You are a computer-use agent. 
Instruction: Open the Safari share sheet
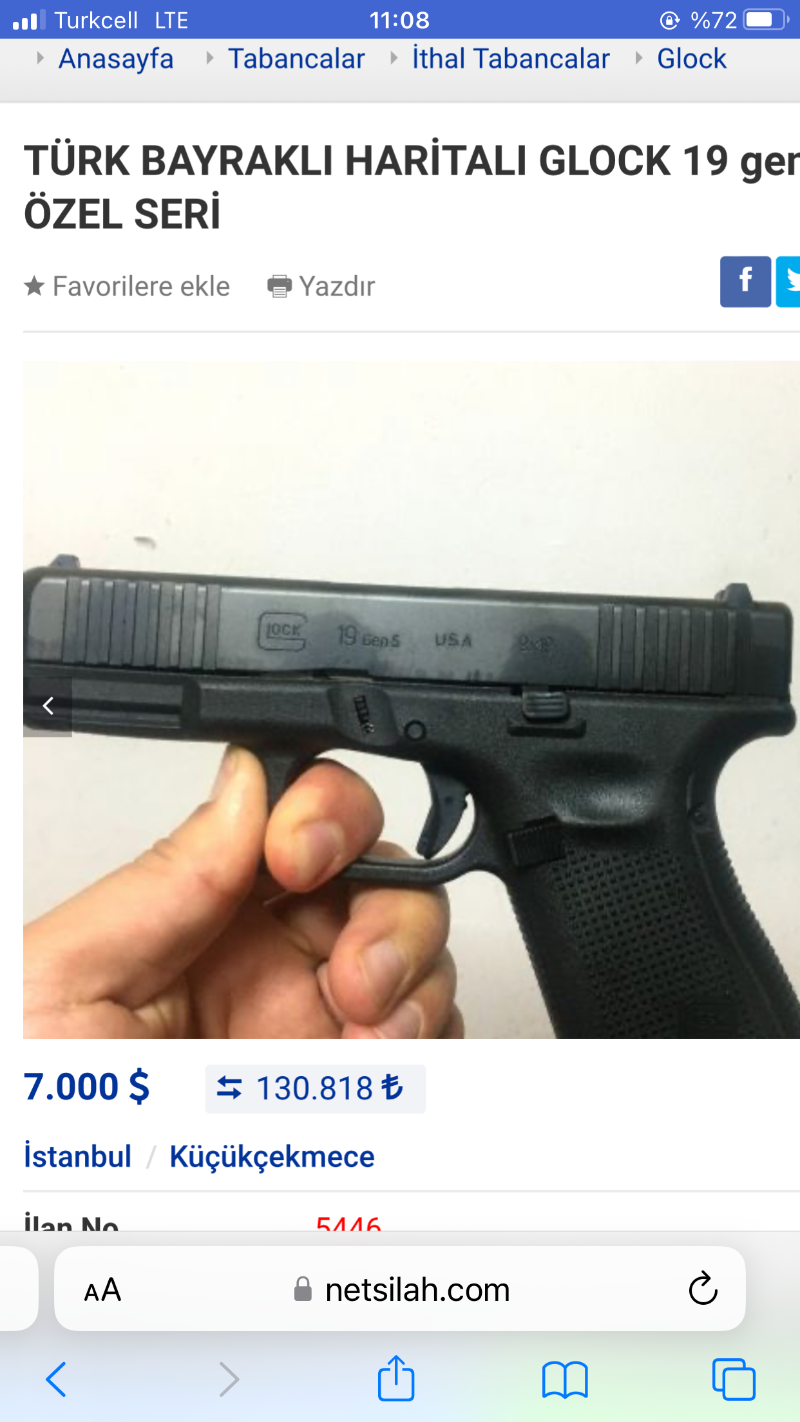(x=396, y=1378)
